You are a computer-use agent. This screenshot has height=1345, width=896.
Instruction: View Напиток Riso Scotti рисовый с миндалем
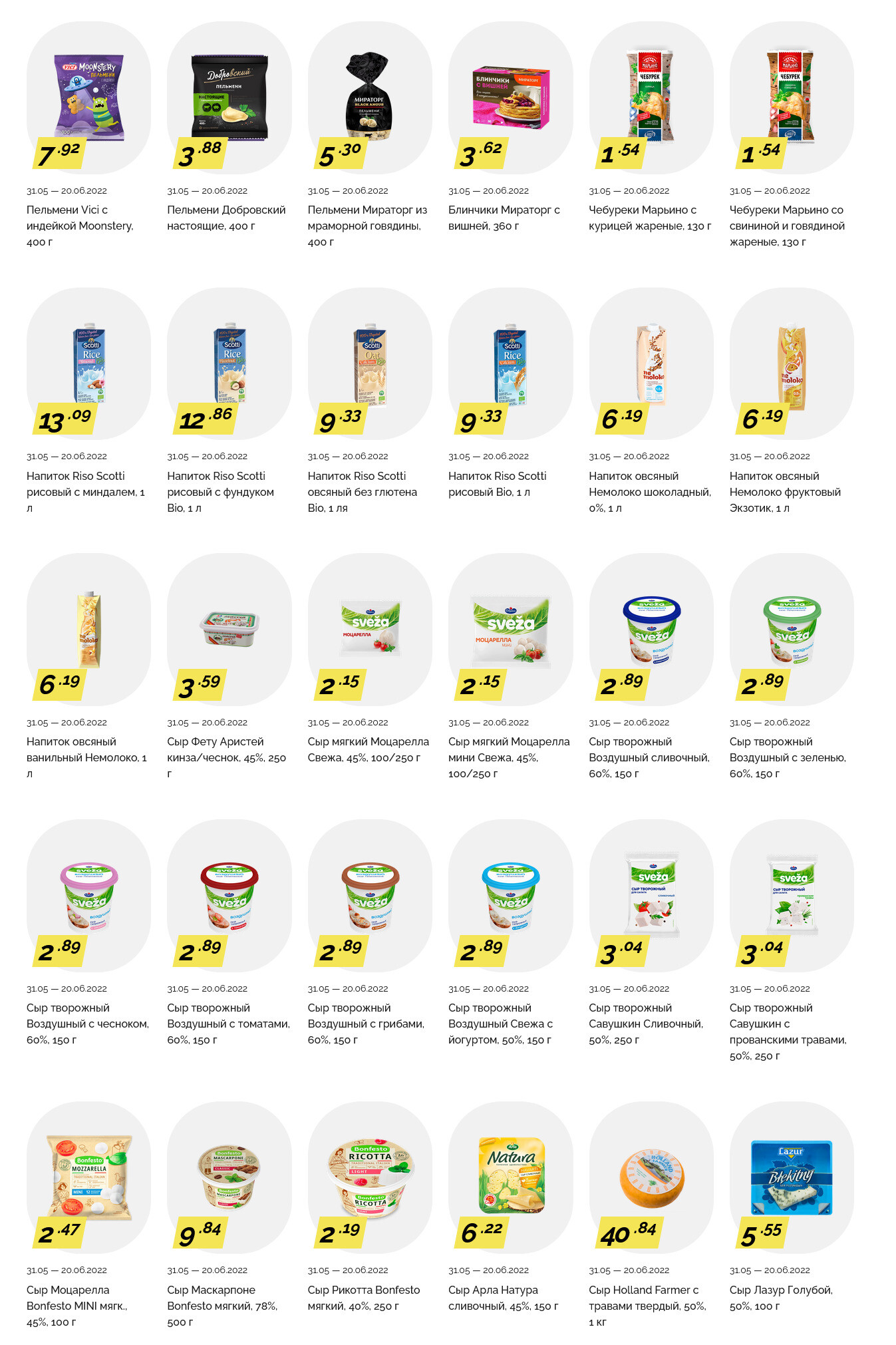click(88, 363)
